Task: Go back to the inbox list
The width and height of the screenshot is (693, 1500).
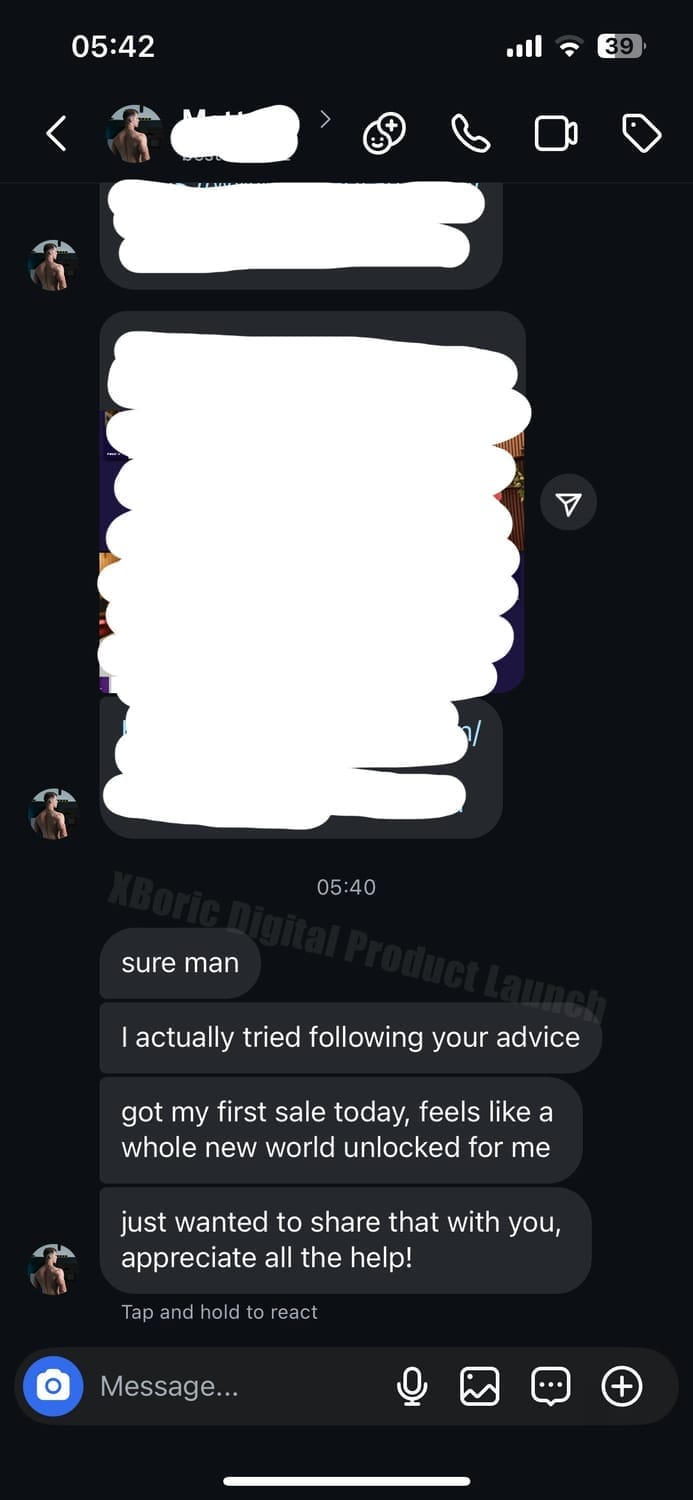Action: (57, 133)
